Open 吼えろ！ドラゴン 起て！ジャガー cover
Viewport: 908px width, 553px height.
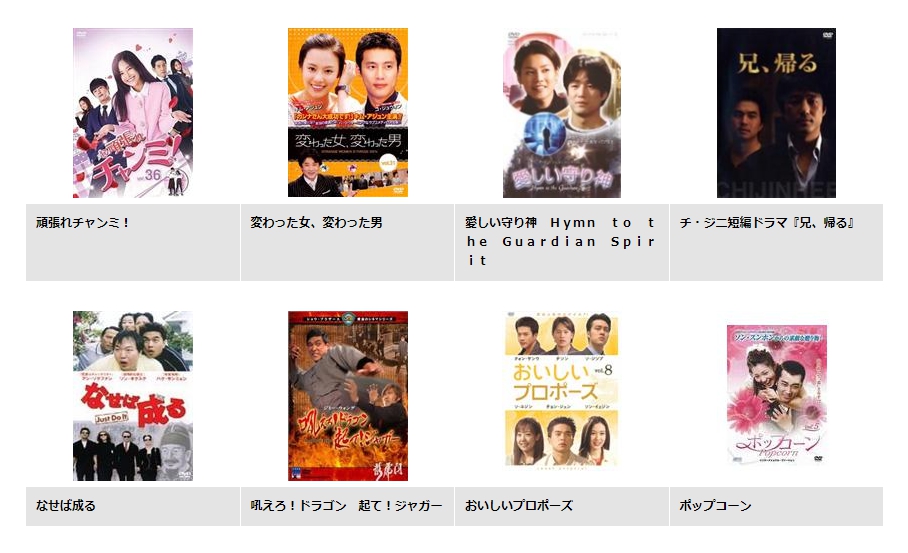[347, 396]
